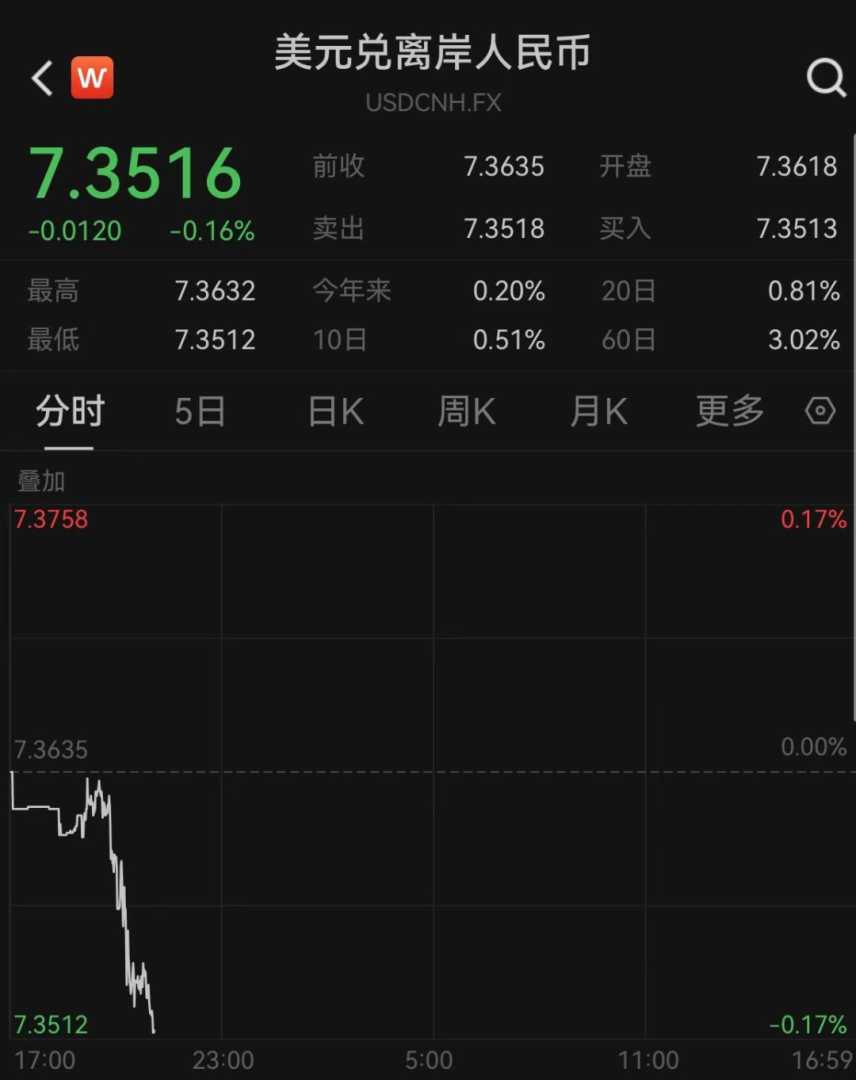Switch to the 日K chart tab
856x1080 pixels.
(x=335, y=411)
